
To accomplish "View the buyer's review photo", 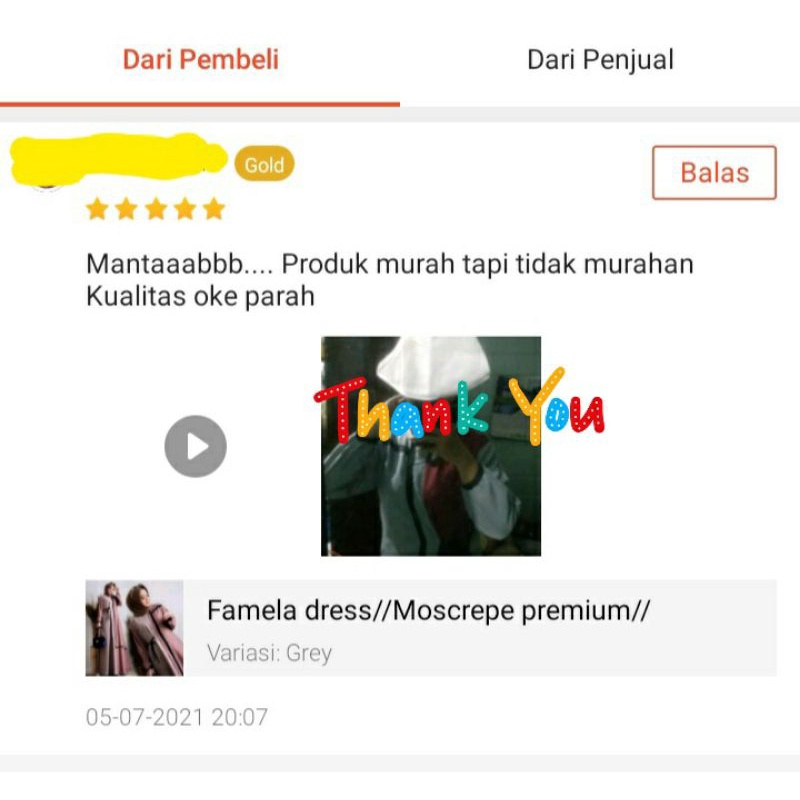I will (431, 446).
